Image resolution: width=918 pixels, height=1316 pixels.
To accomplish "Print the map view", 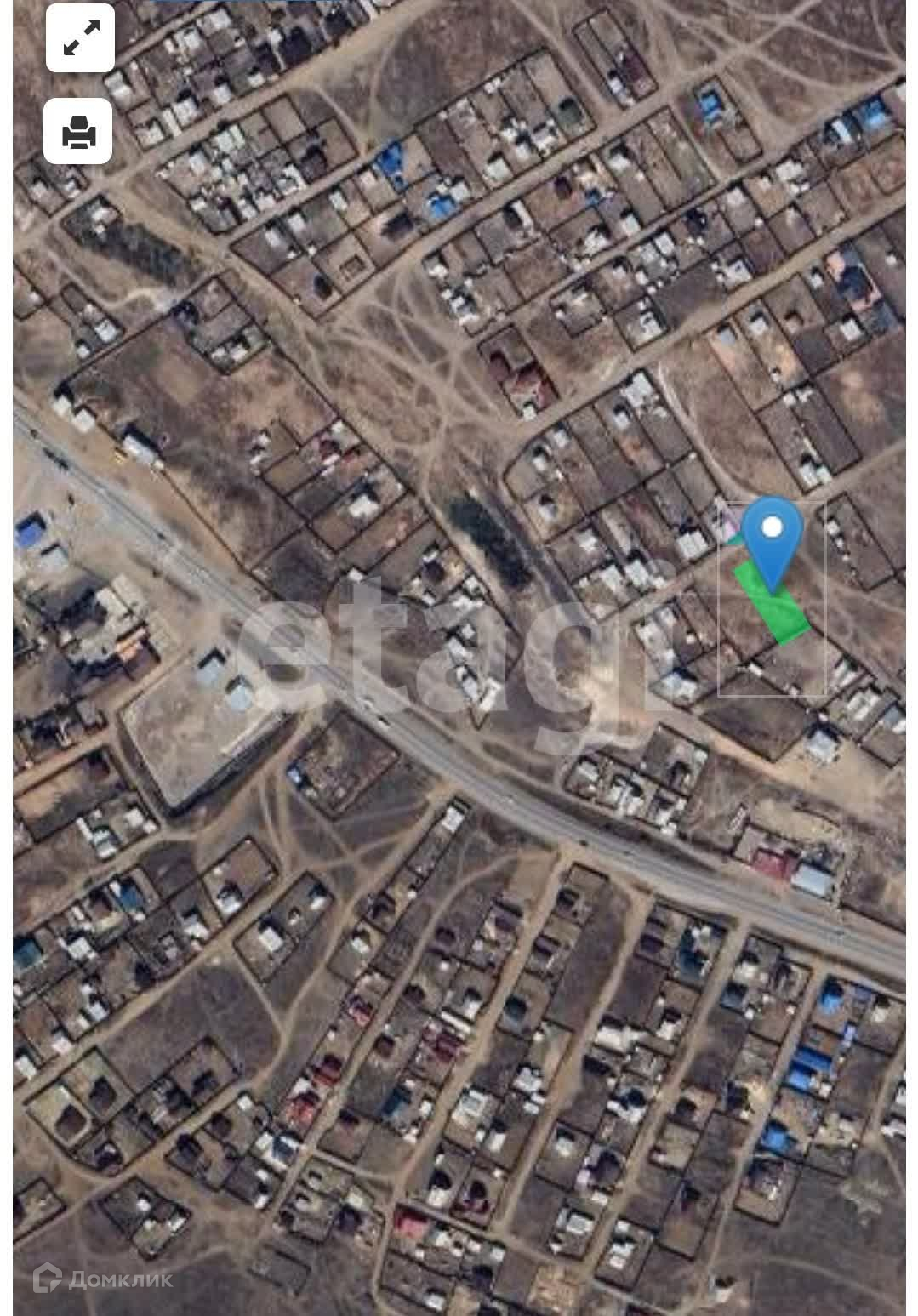I will [x=78, y=131].
